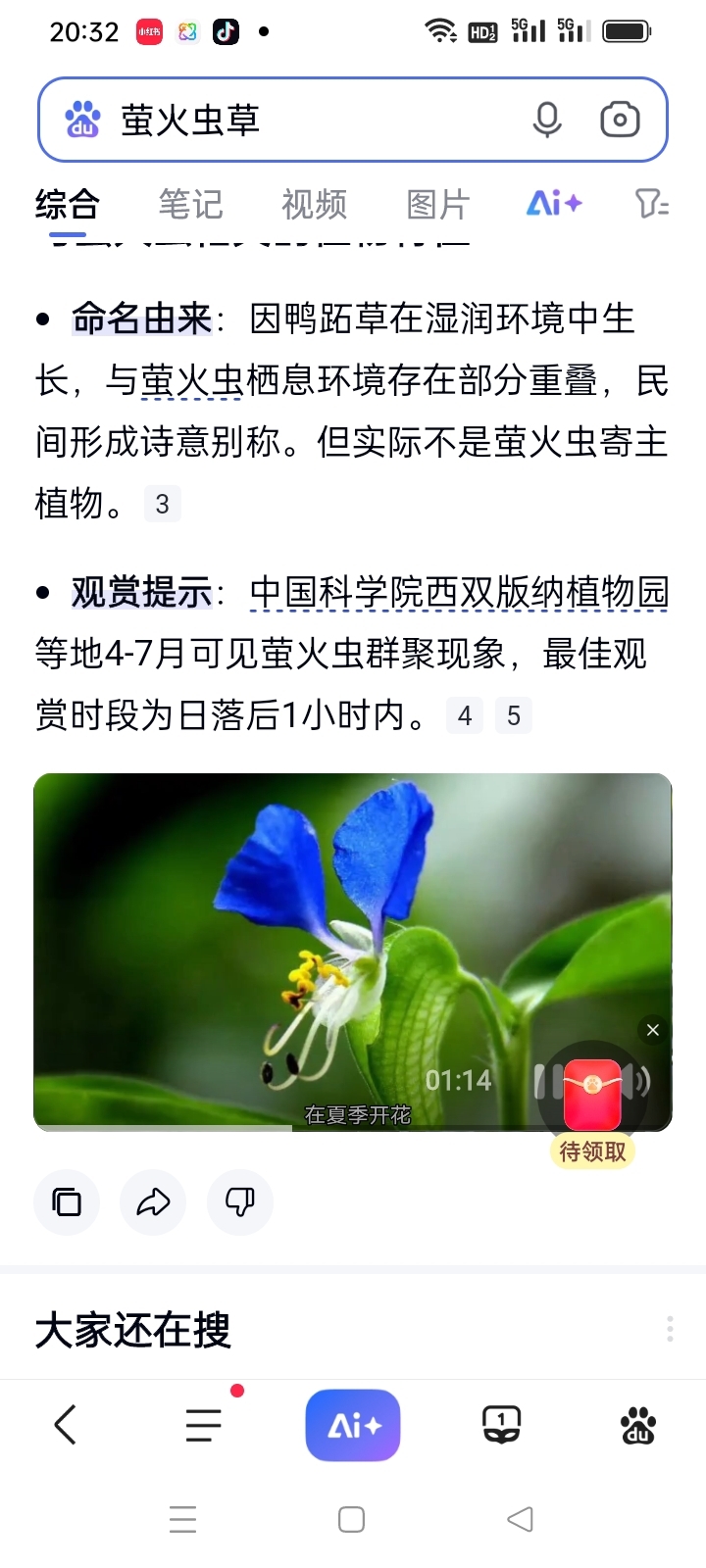Switch to the 笔记 tab
706x1568 pixels.
(190, 204)
